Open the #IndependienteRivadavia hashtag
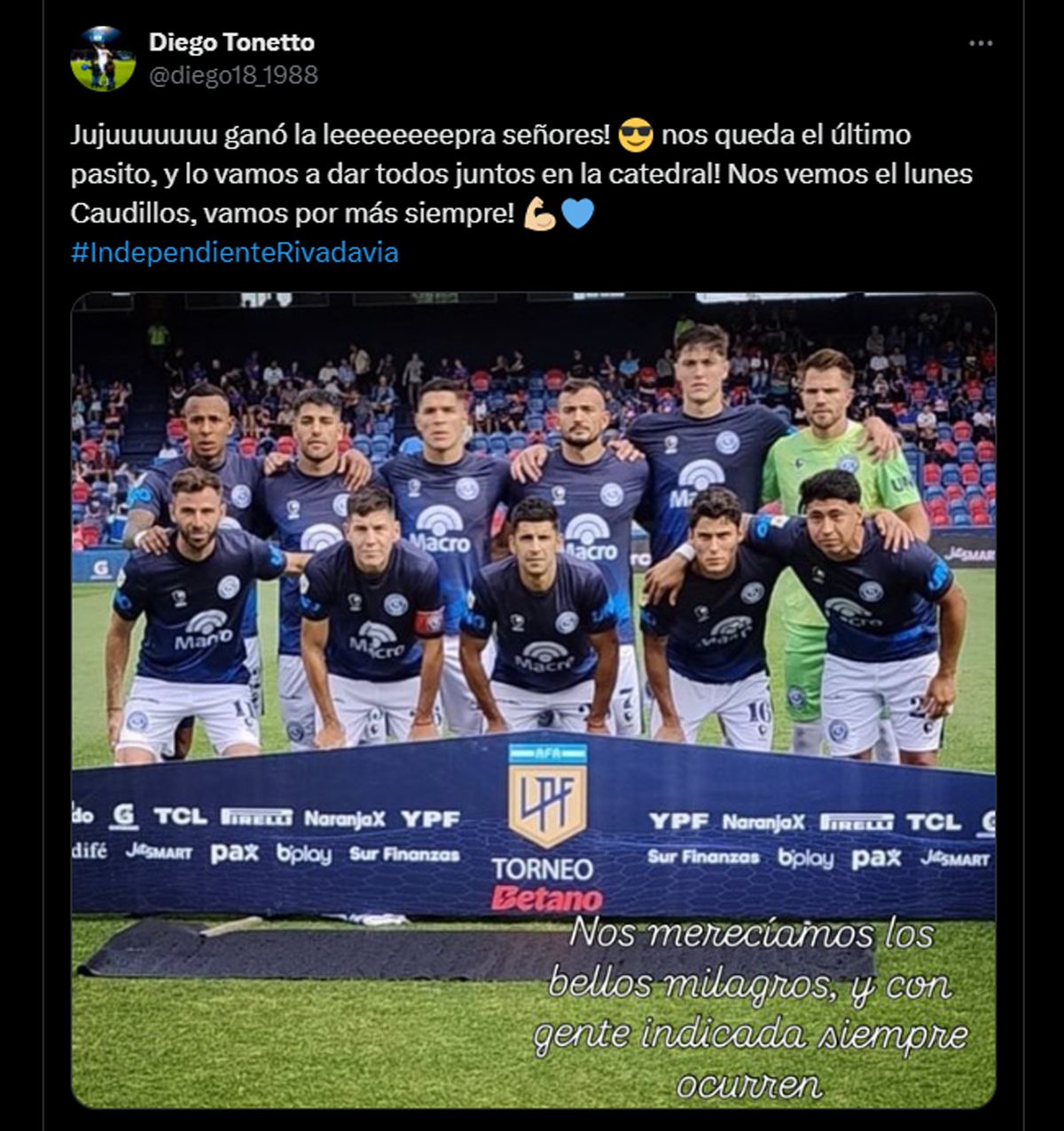 235,253
